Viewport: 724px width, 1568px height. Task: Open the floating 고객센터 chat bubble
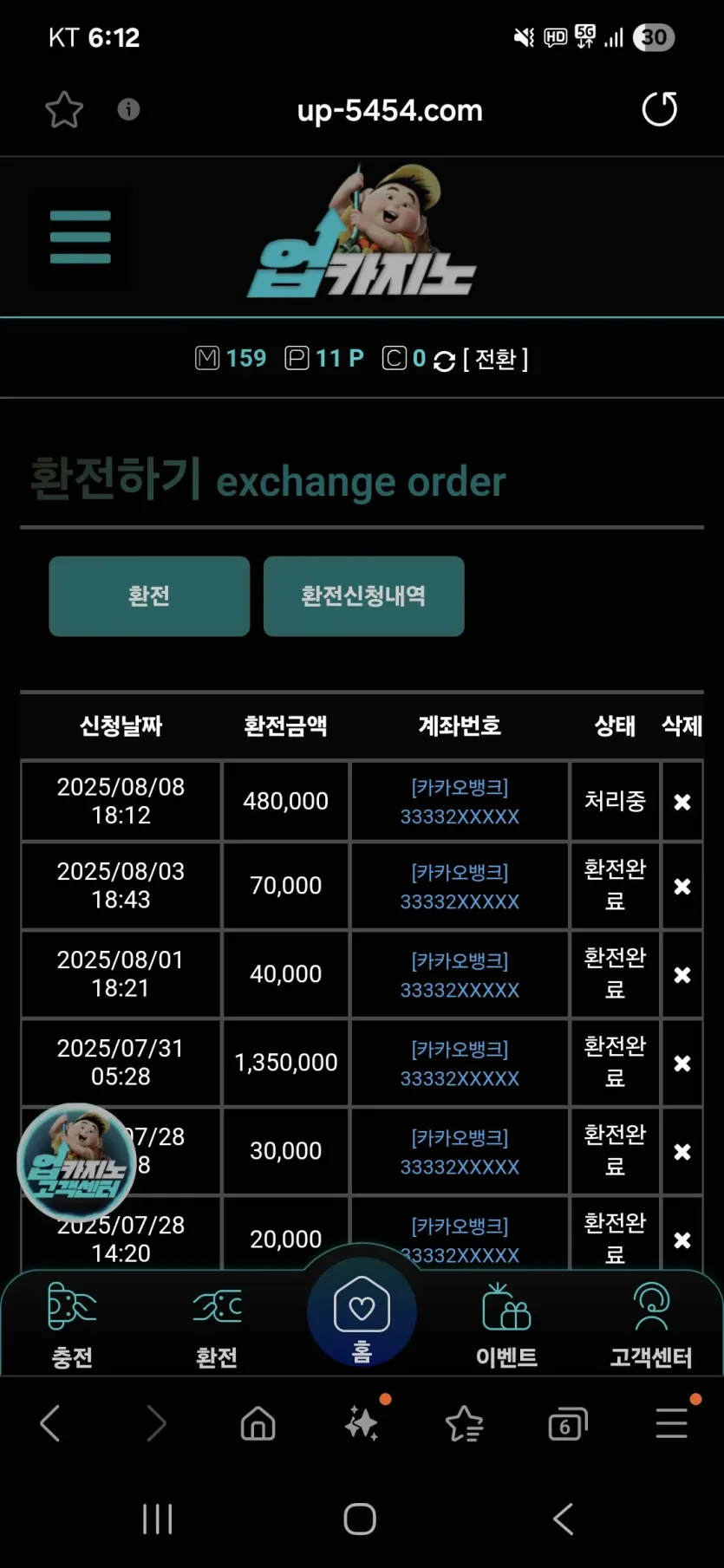pyautogui.click(x=76, y=1162)
